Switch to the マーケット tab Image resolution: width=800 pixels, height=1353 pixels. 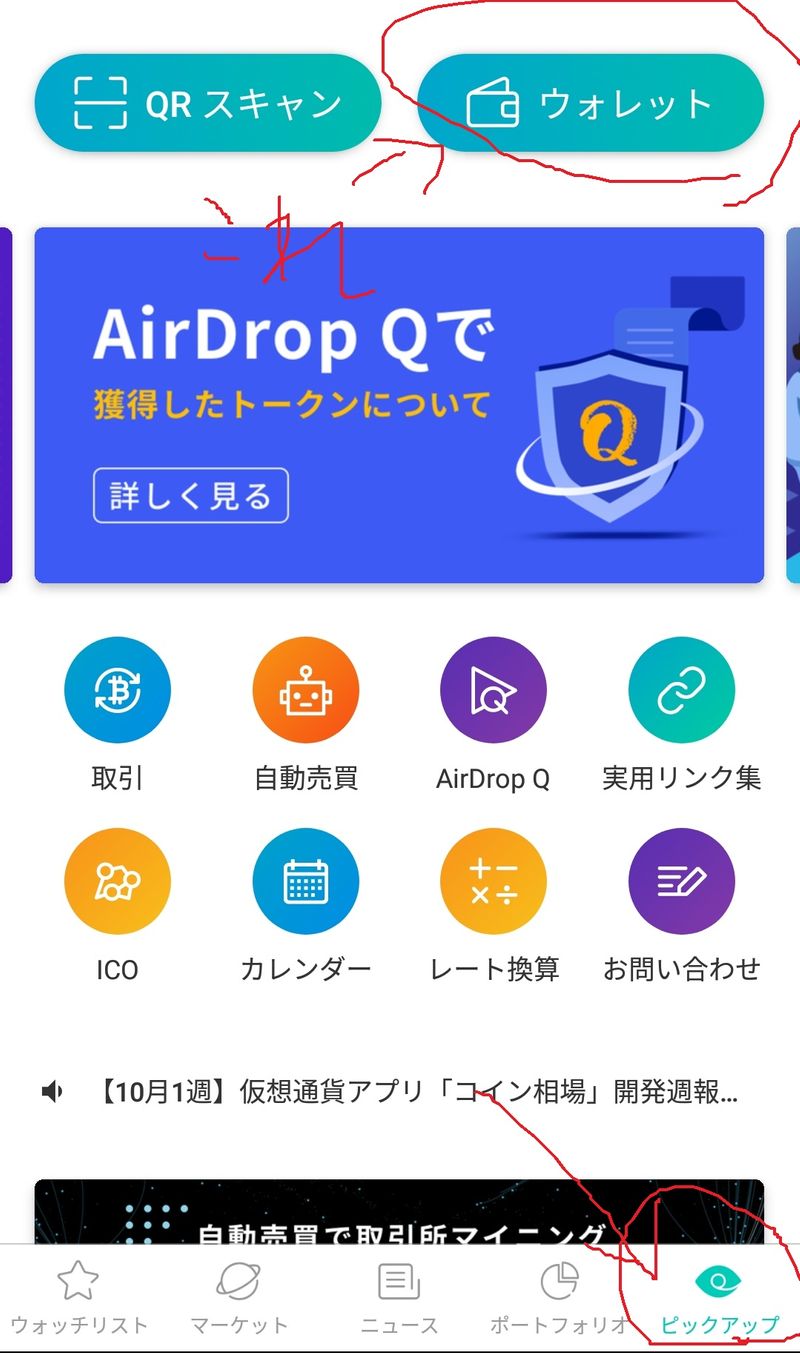point(239,1298)
